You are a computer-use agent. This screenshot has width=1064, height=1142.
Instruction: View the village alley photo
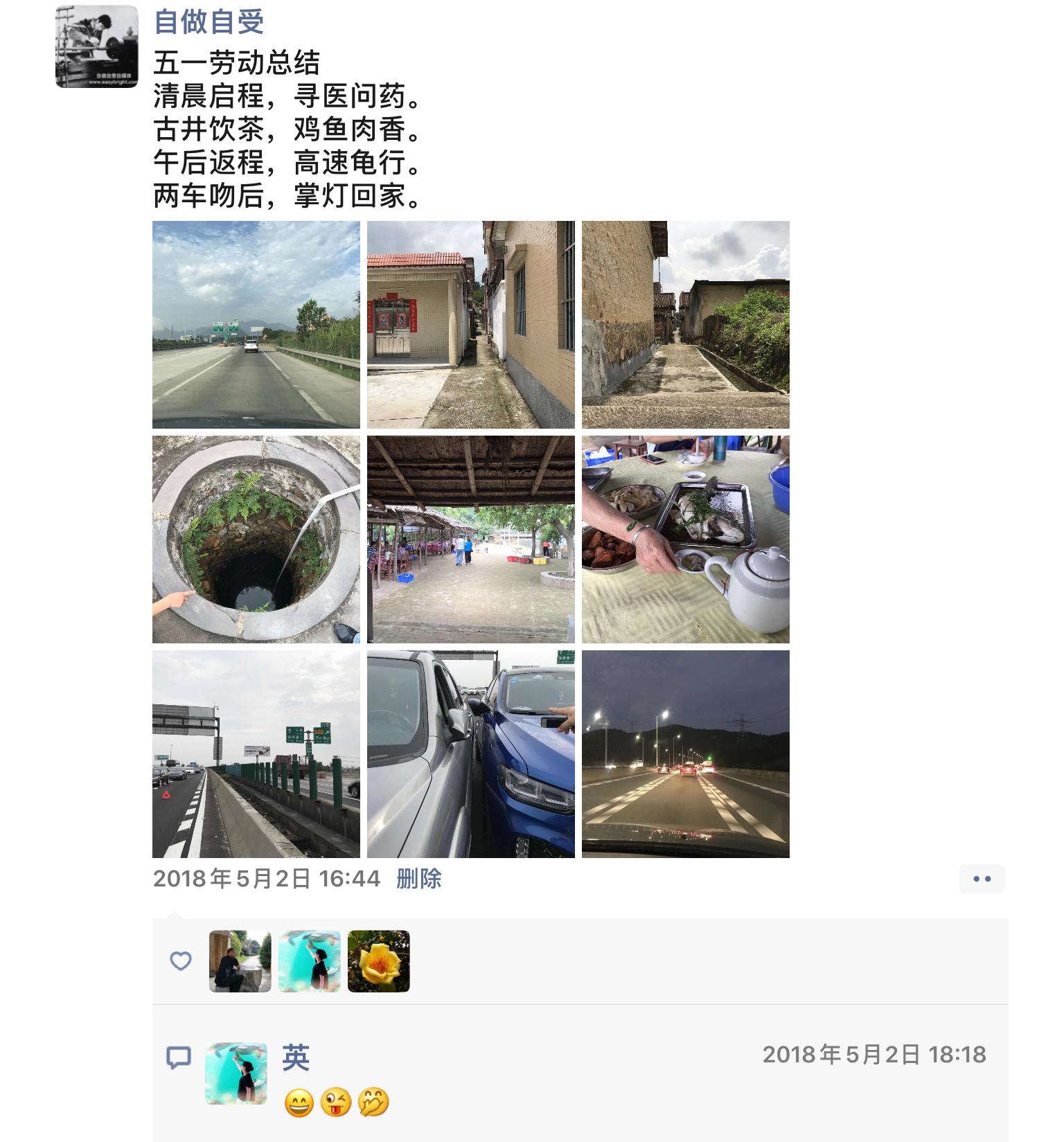tap(685, 324)
